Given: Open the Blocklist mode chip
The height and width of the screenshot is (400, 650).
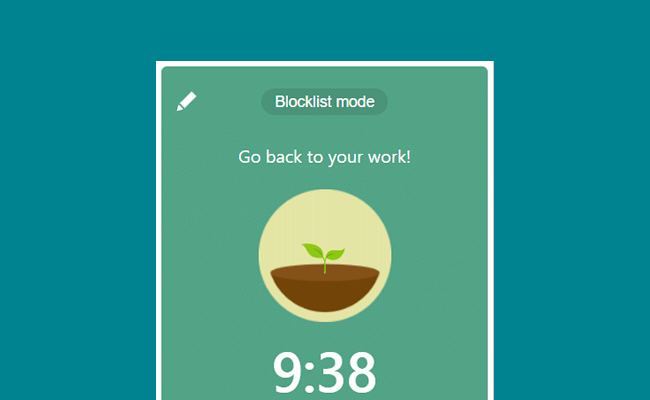Looking at the screenshot, I should (324, 101).
